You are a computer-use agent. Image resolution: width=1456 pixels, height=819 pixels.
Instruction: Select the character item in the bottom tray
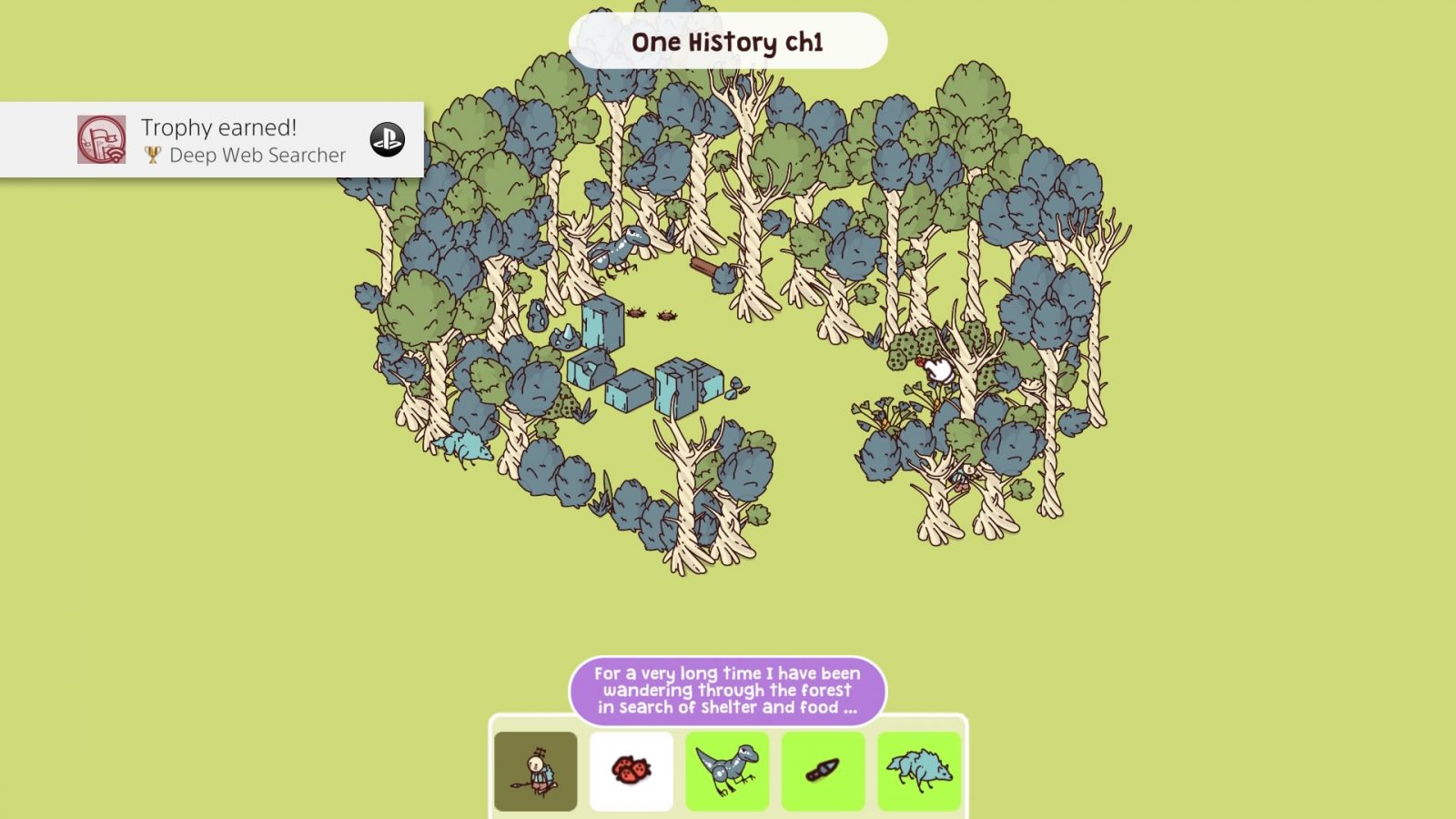coord(535,771)
